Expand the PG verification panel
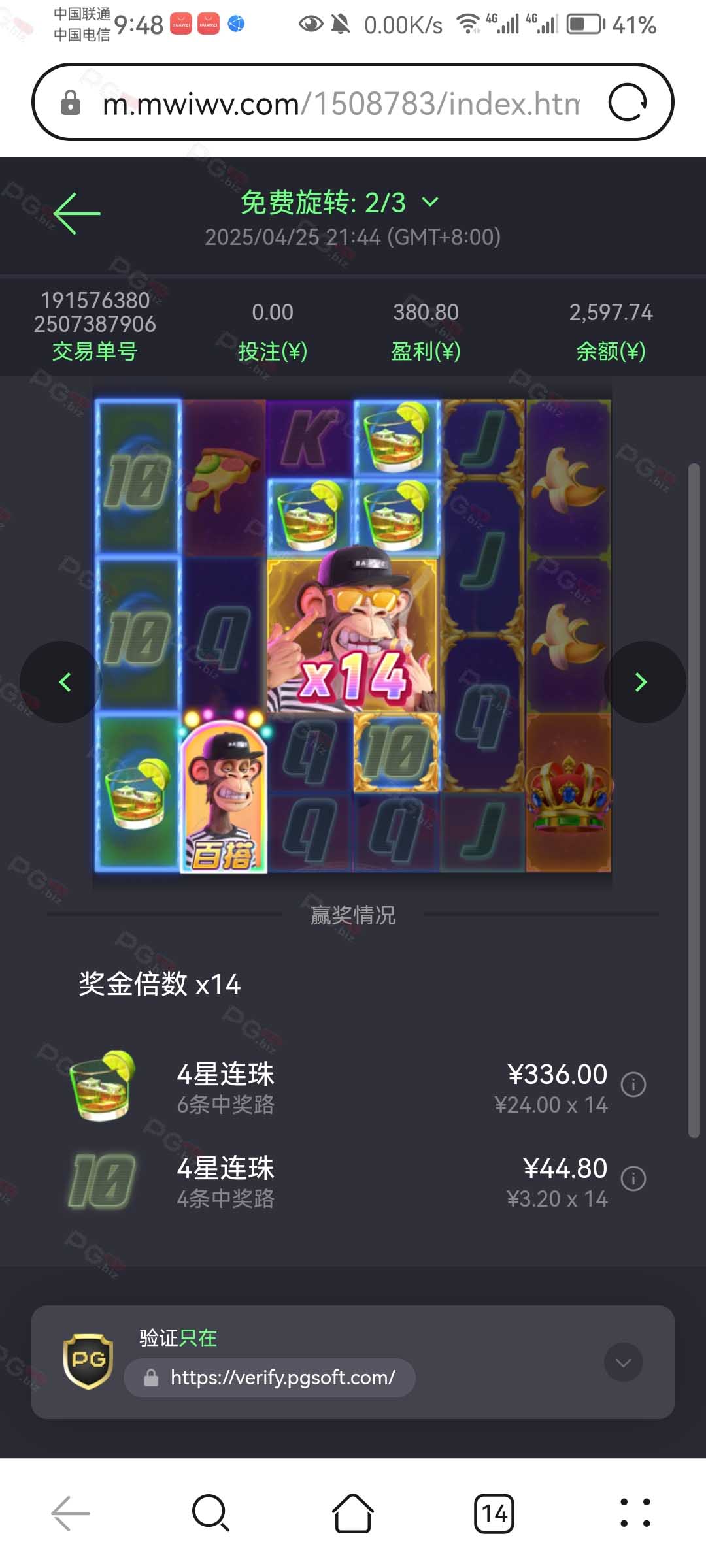Image resolution: width=706 pixels, height=1568 pixels. 624,1362
